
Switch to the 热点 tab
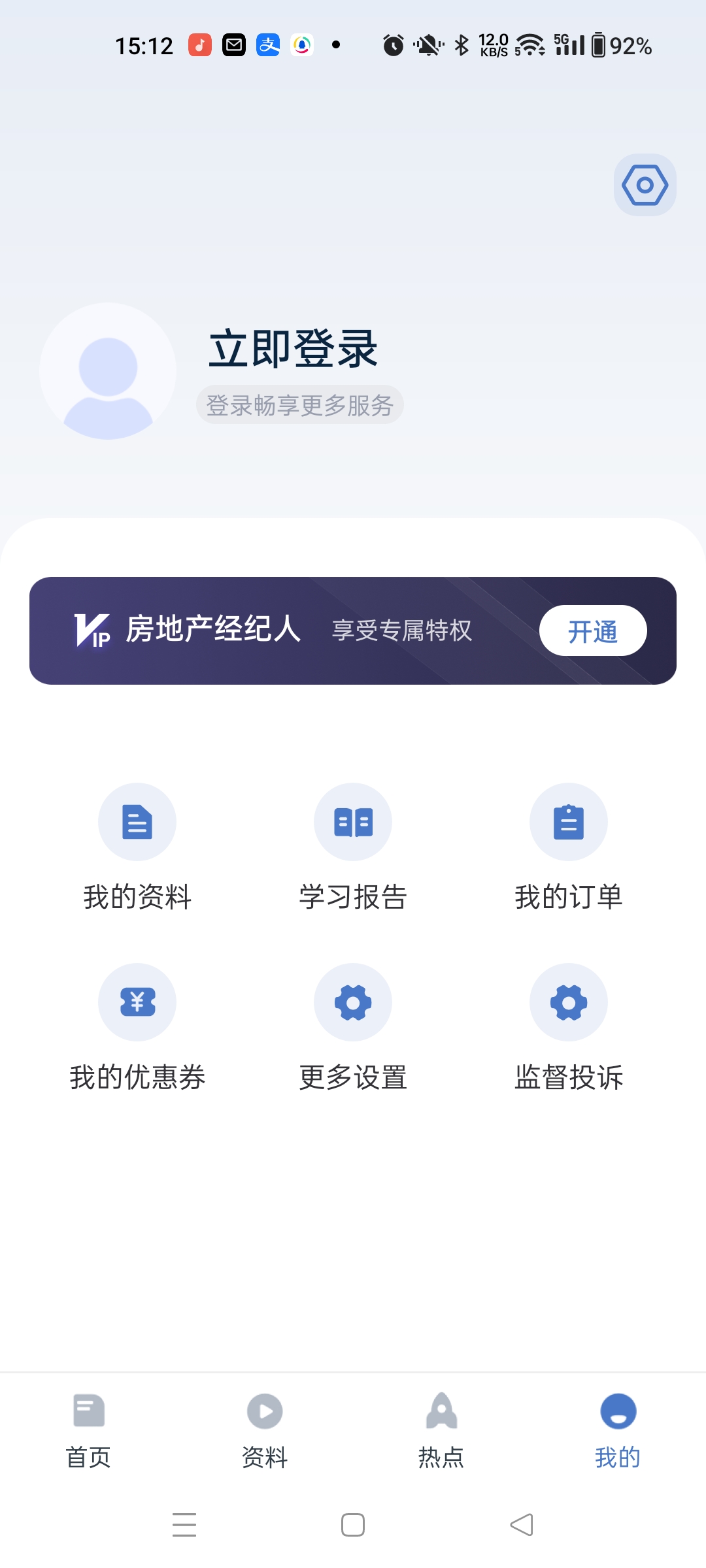click(441, 1431)
